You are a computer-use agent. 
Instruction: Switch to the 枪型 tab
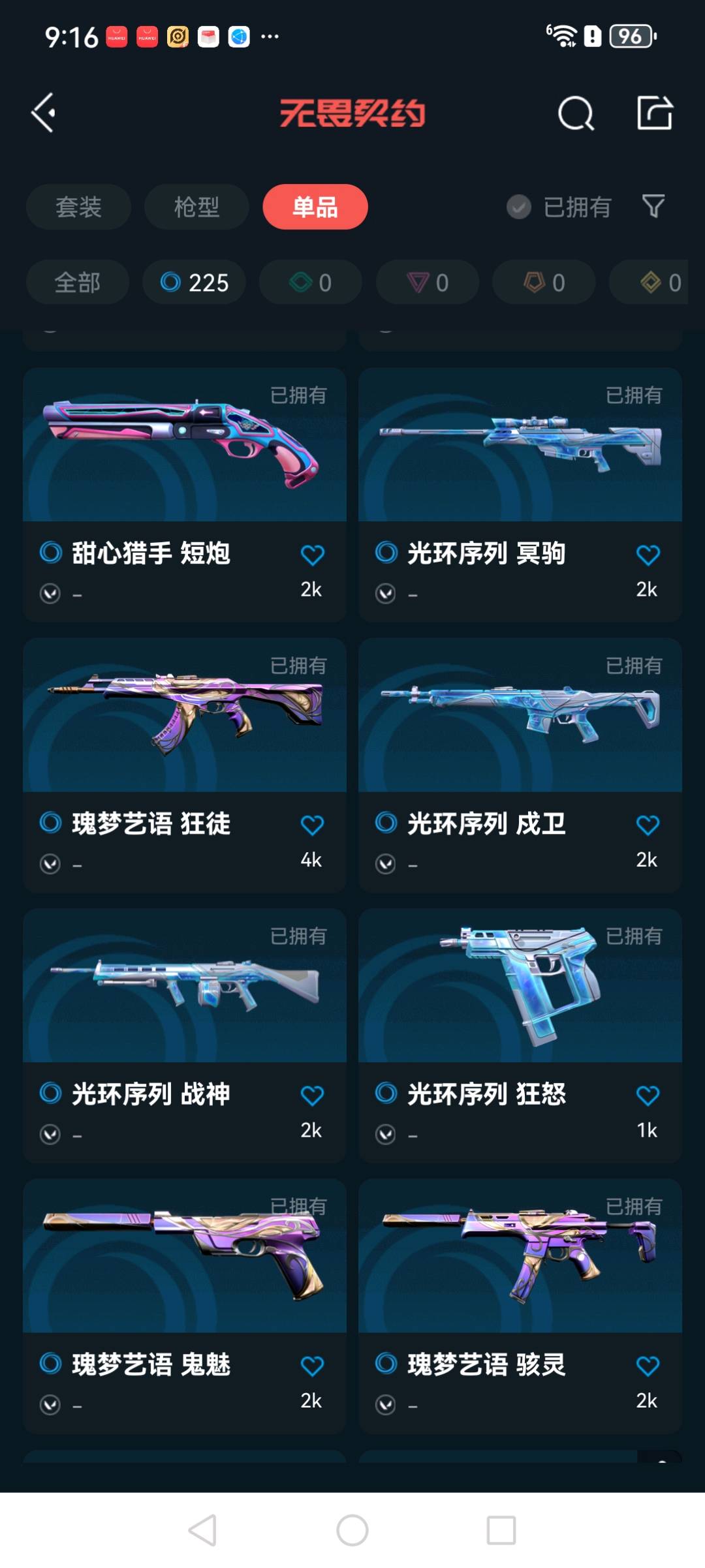coord(196,207)
